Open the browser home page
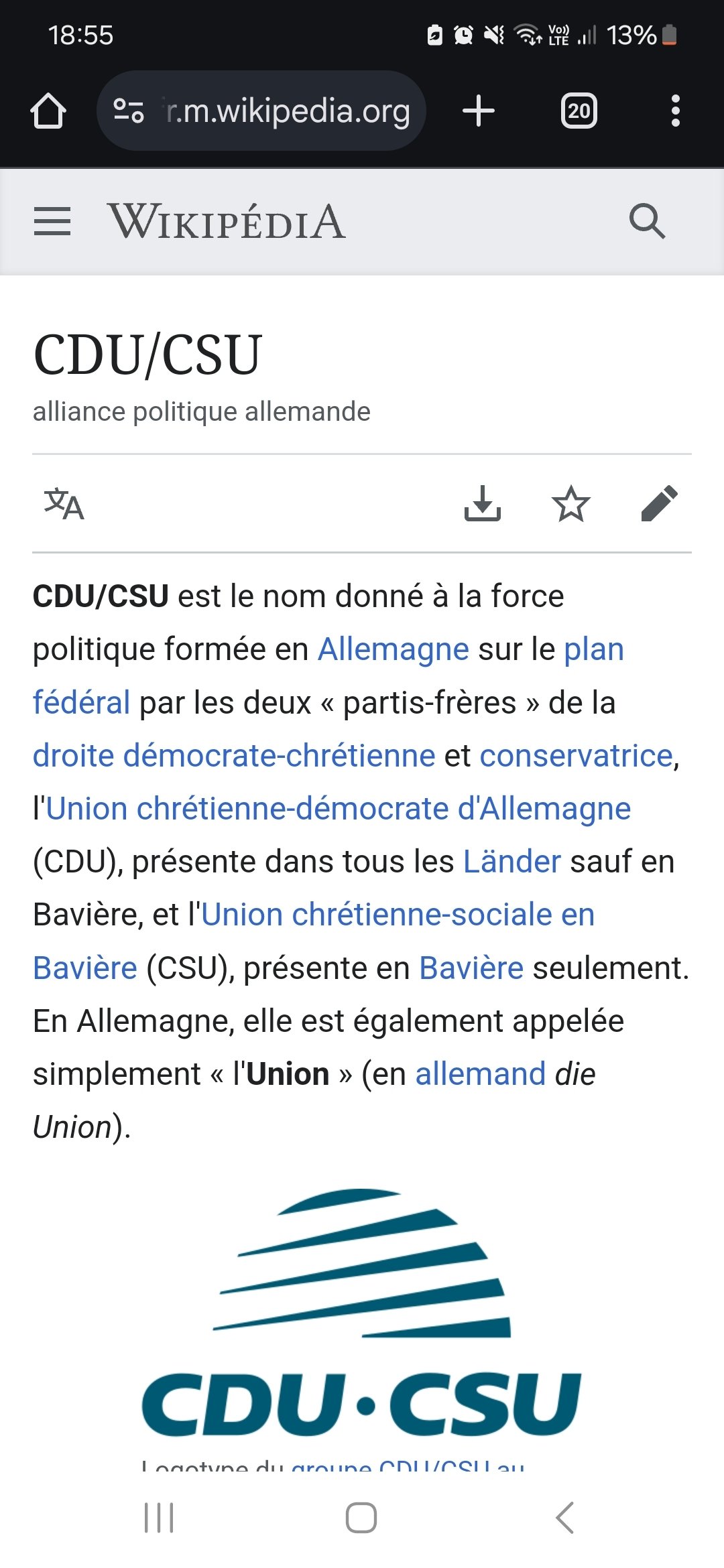This screenshot has width=724, height=1568. (x=48, y=111)
